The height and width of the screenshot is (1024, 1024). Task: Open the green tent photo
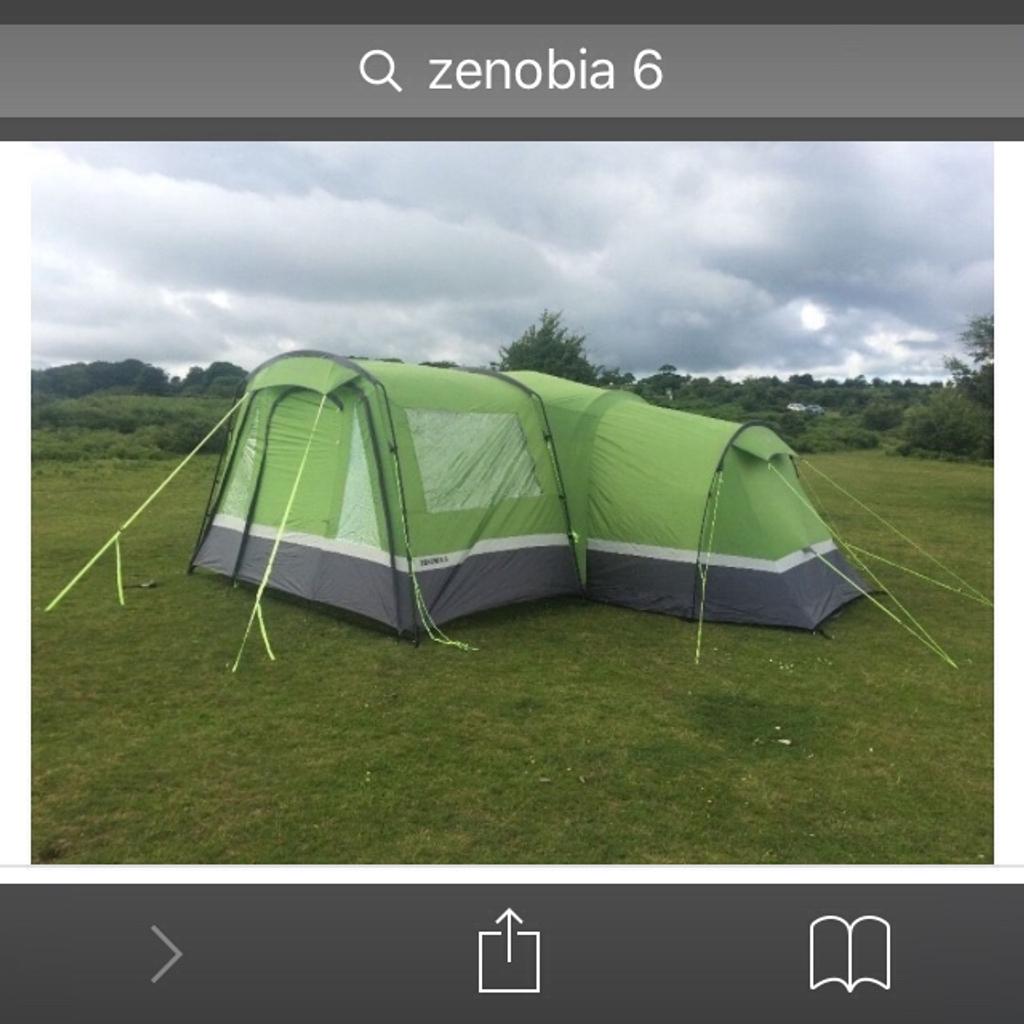click(x=512, y=502)
